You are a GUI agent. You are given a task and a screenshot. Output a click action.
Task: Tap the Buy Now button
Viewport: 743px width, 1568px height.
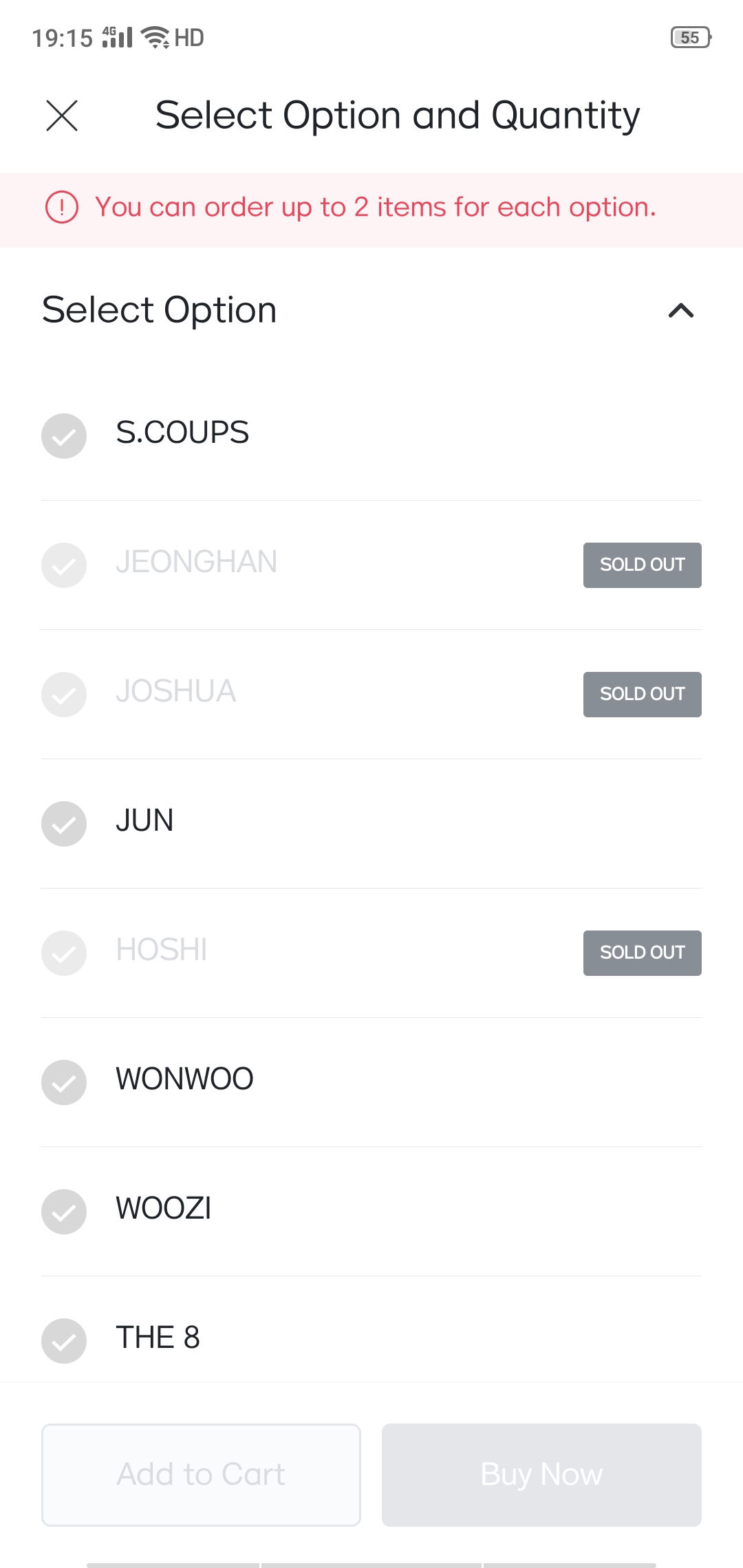(541, 1474)
